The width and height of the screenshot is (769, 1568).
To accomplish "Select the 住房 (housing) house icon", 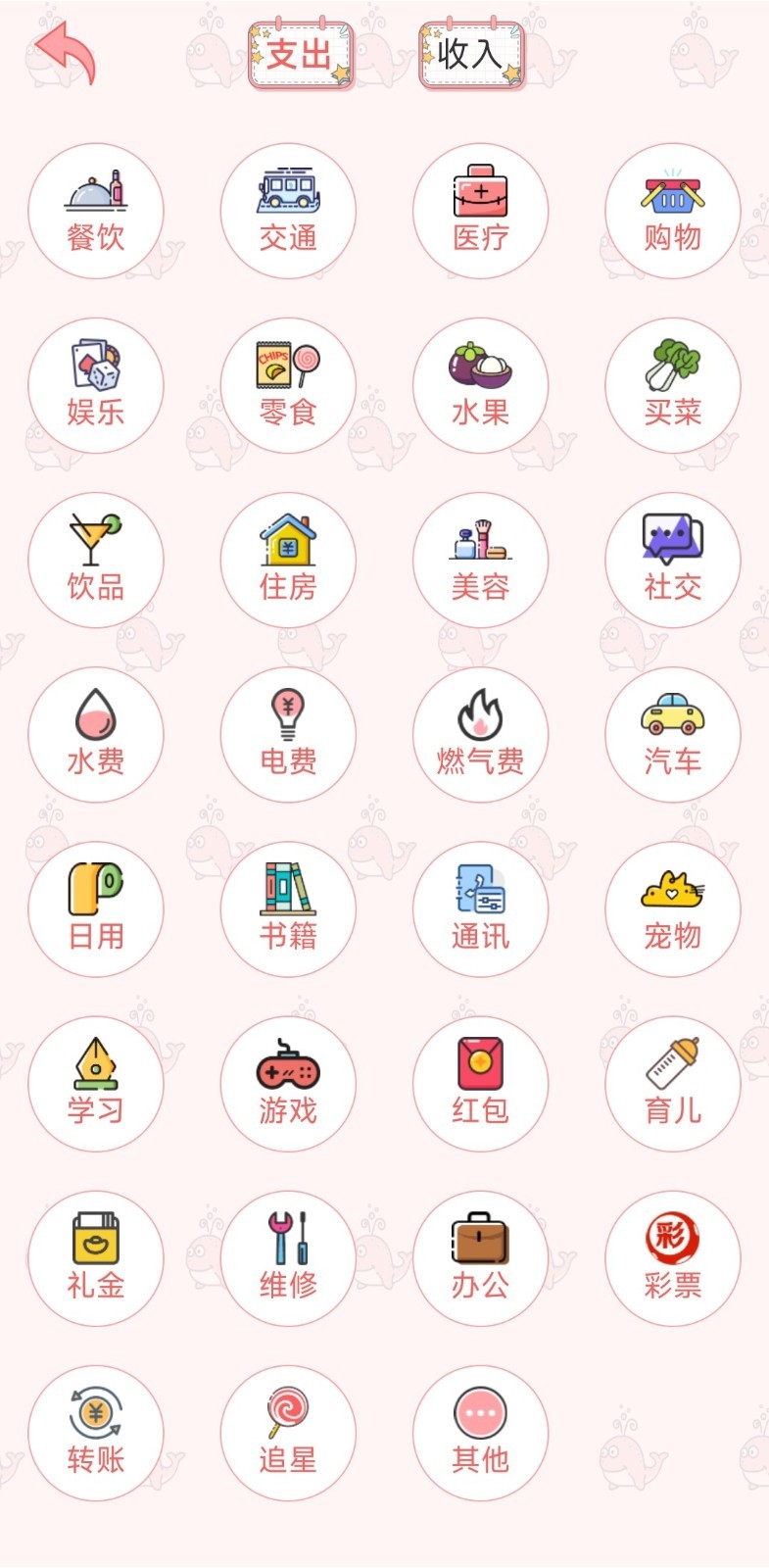I will (x=288, y=560).
